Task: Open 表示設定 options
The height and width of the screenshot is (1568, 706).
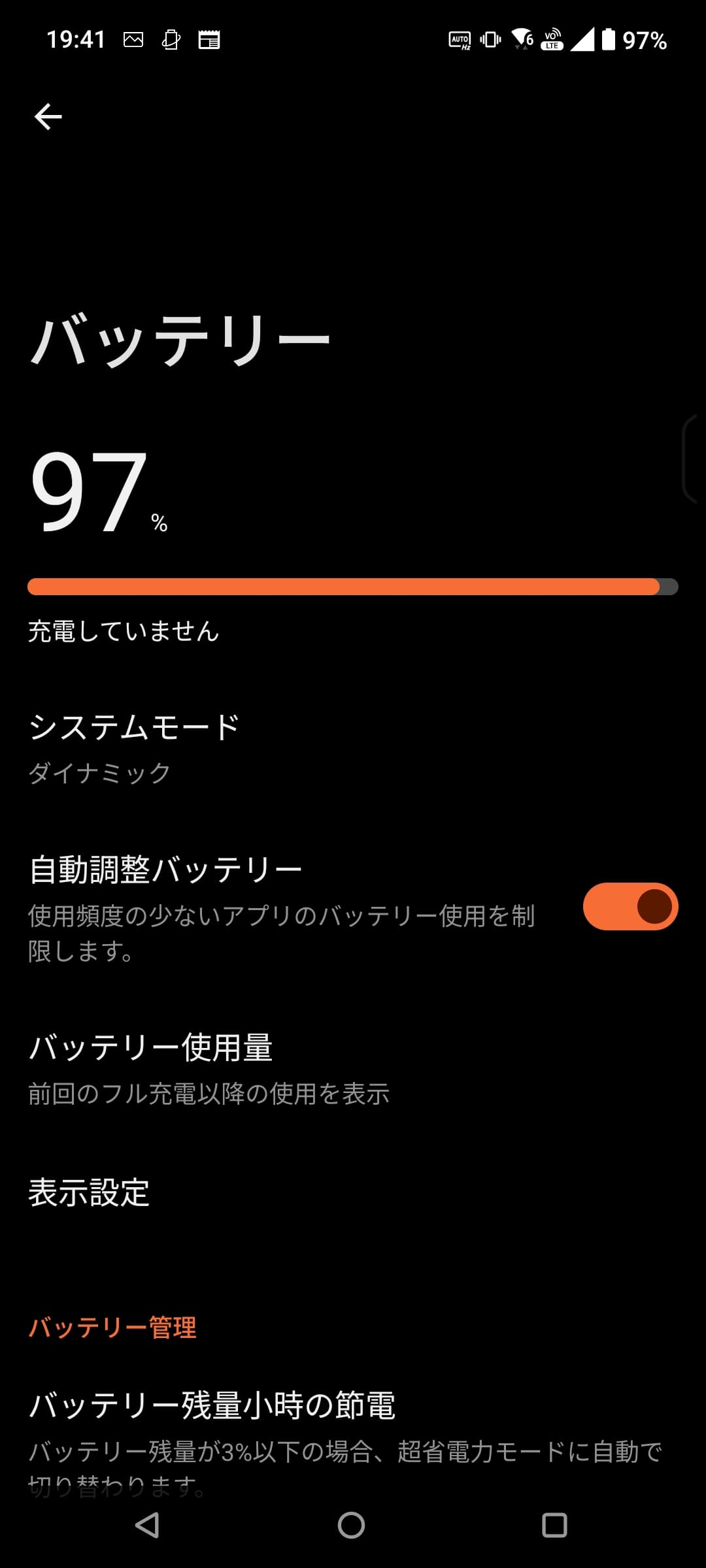Action: tap(89, 1192)
